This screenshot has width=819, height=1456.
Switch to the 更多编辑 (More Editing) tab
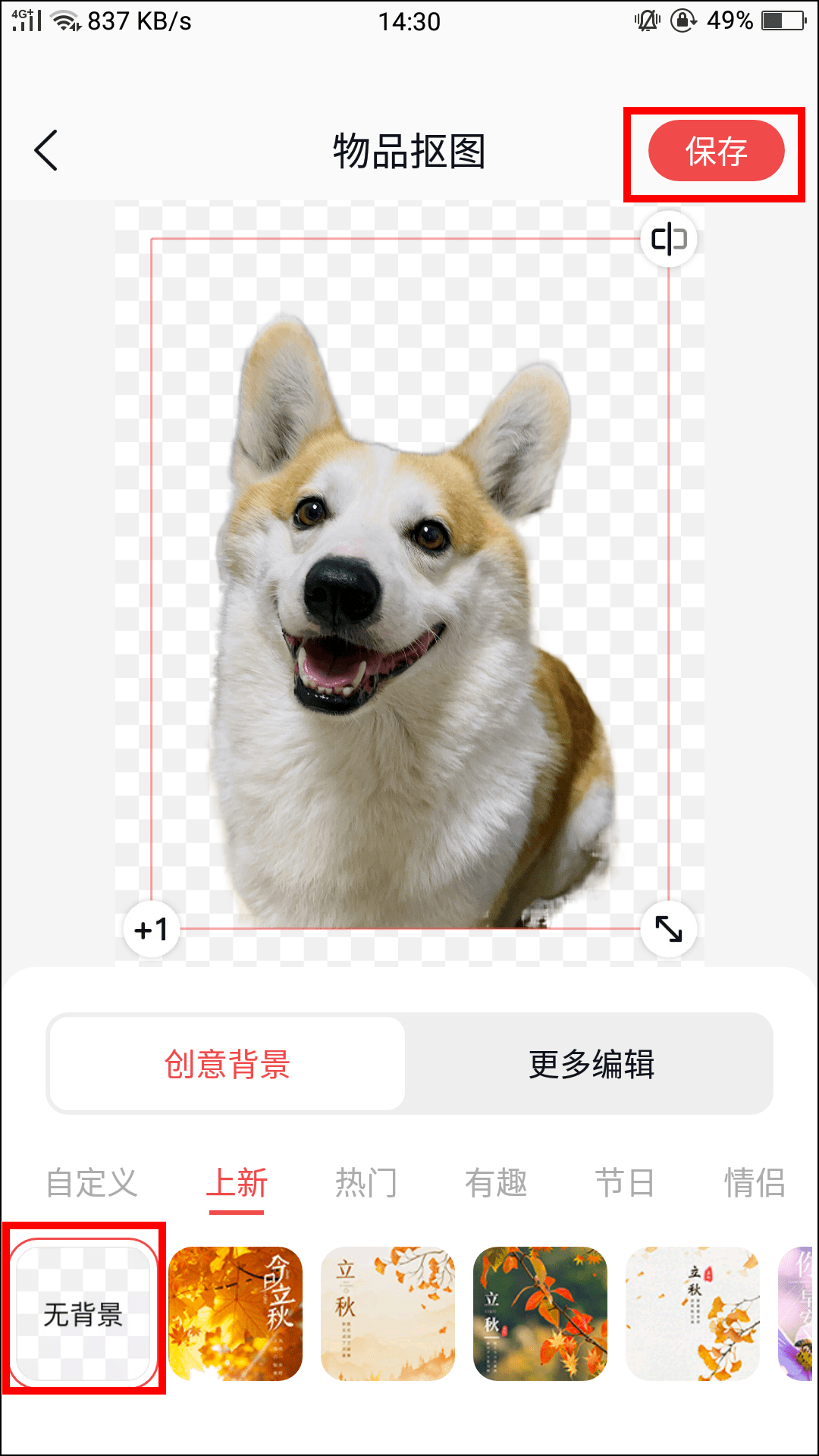591,1064
